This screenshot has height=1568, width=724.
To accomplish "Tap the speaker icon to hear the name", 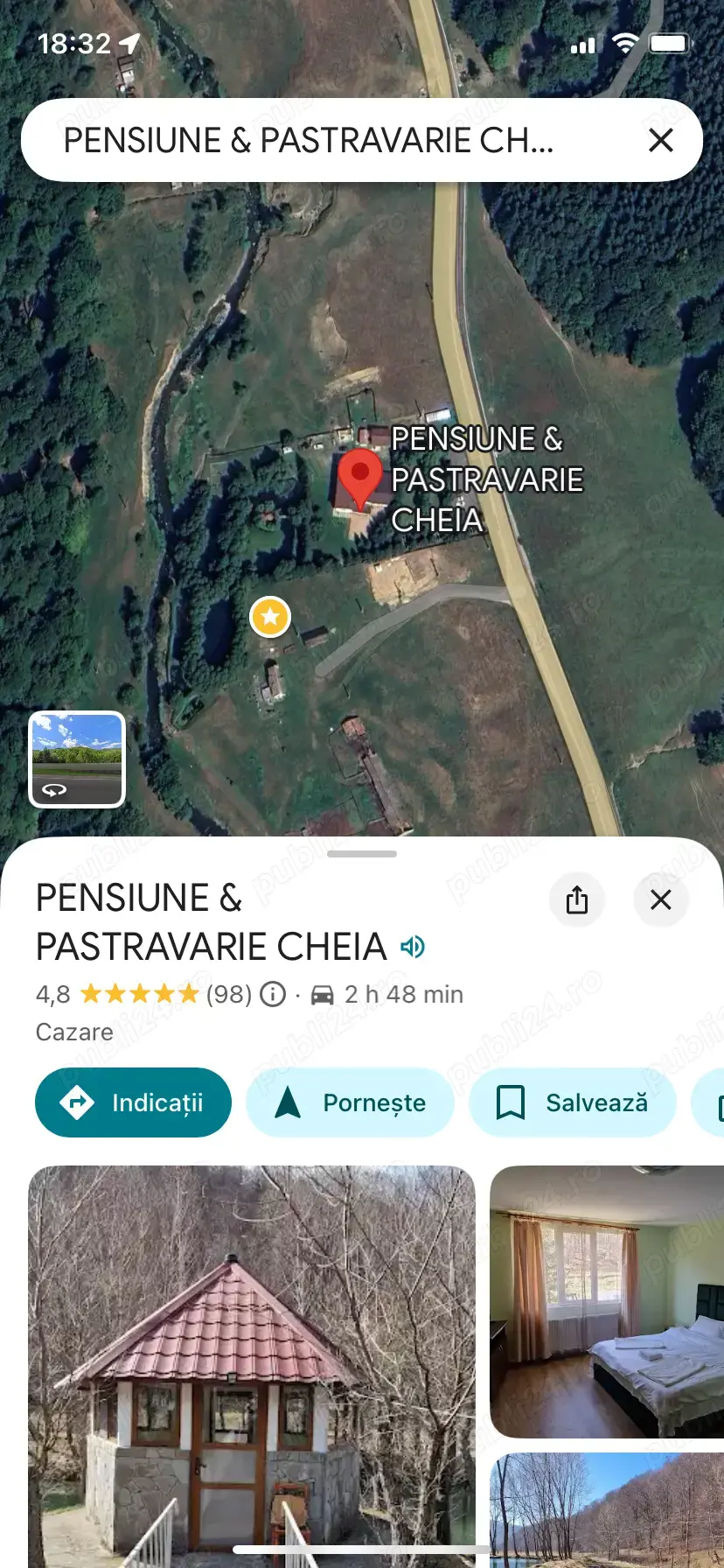I will [x=412, y=946].
